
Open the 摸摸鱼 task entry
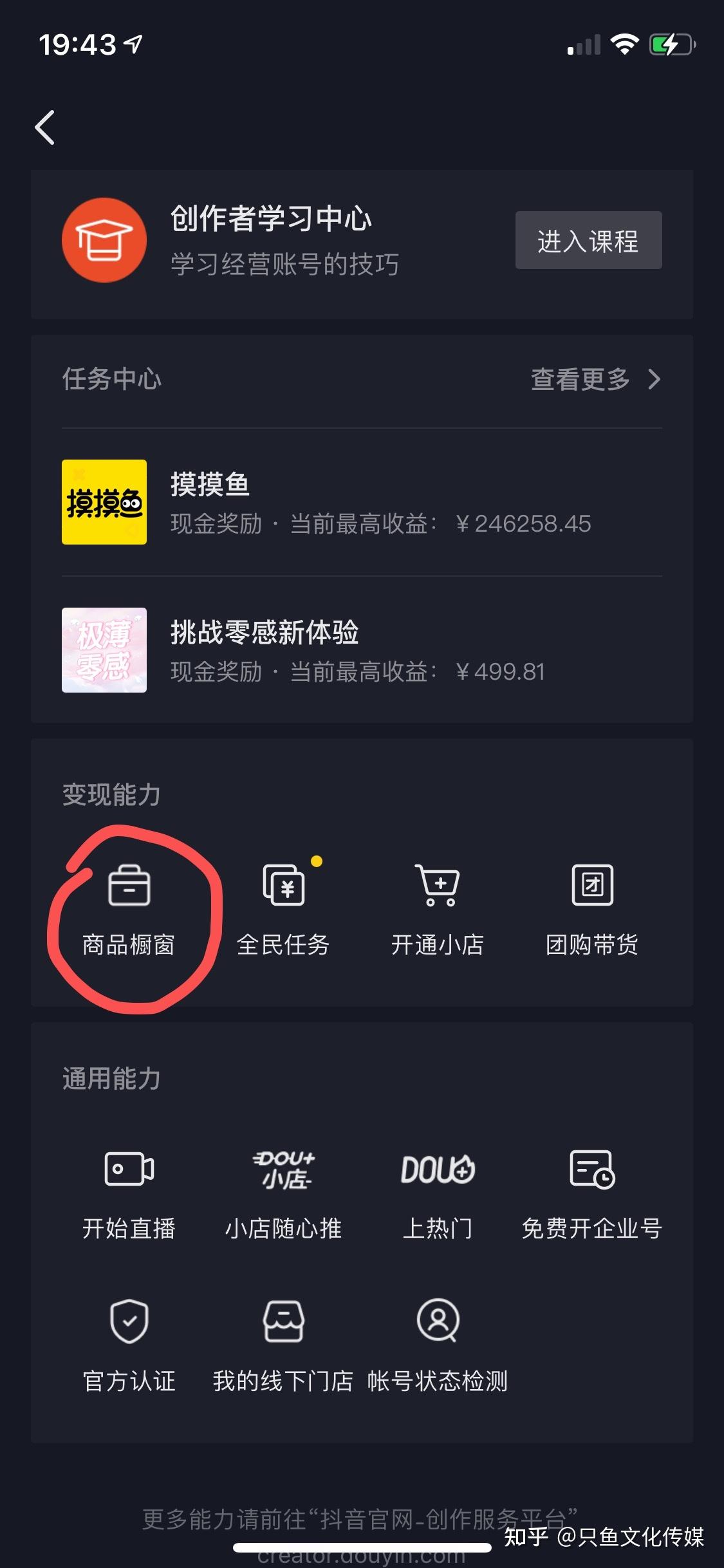(x=360, y=503)
